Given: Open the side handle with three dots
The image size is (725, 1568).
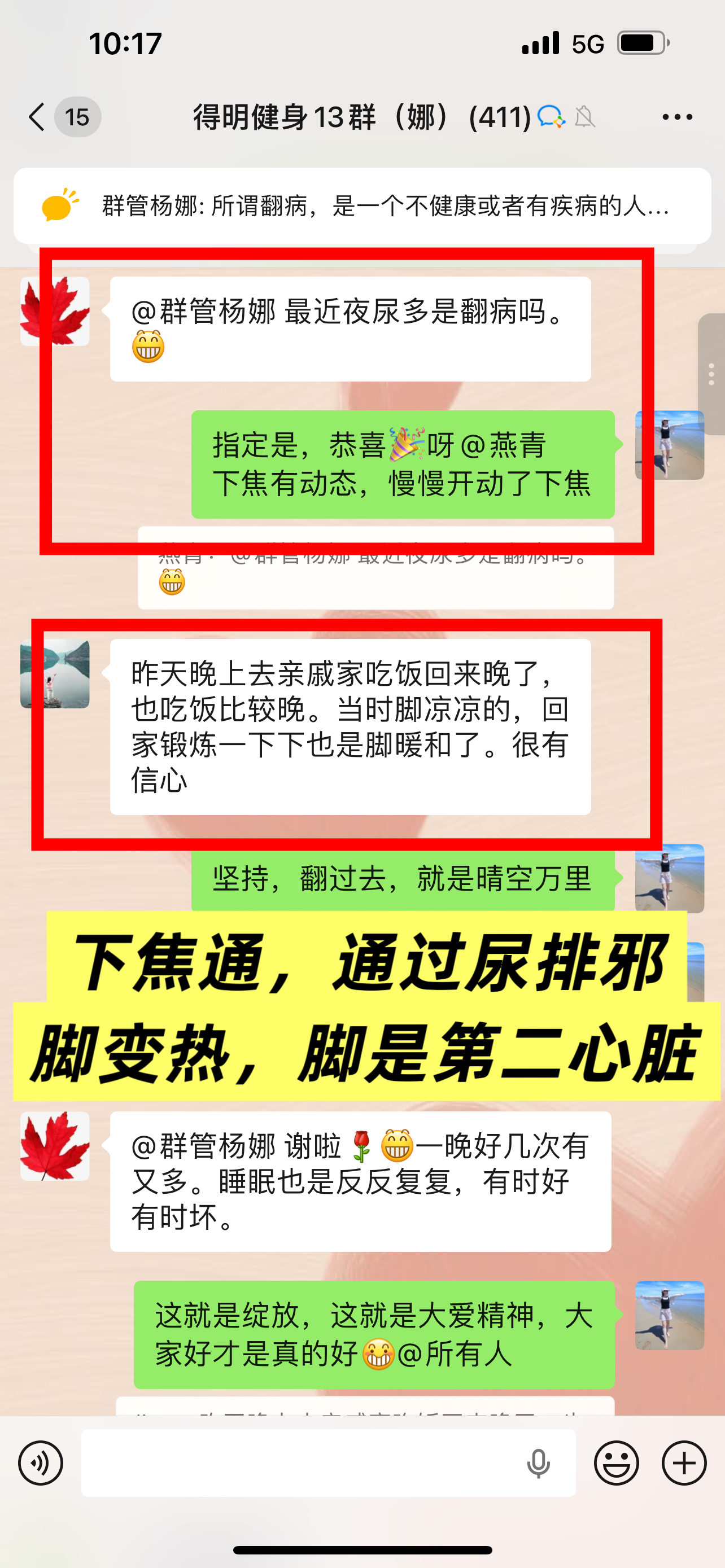Looking at the screenshot, I should [x=711, y=374].
